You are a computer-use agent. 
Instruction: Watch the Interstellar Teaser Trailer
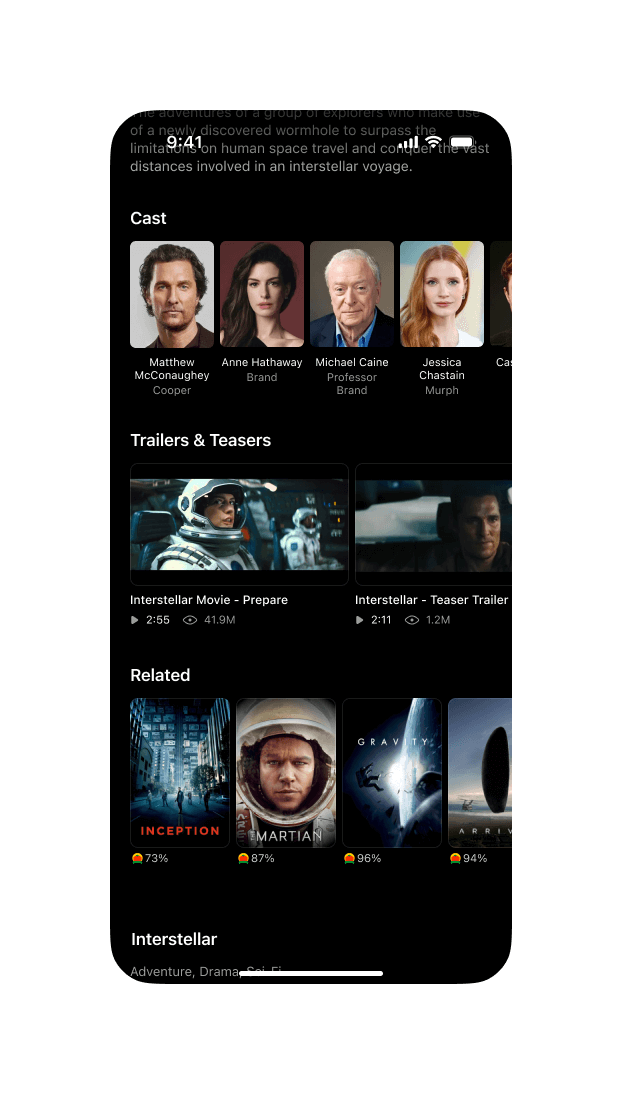click(x=434, y=524)
